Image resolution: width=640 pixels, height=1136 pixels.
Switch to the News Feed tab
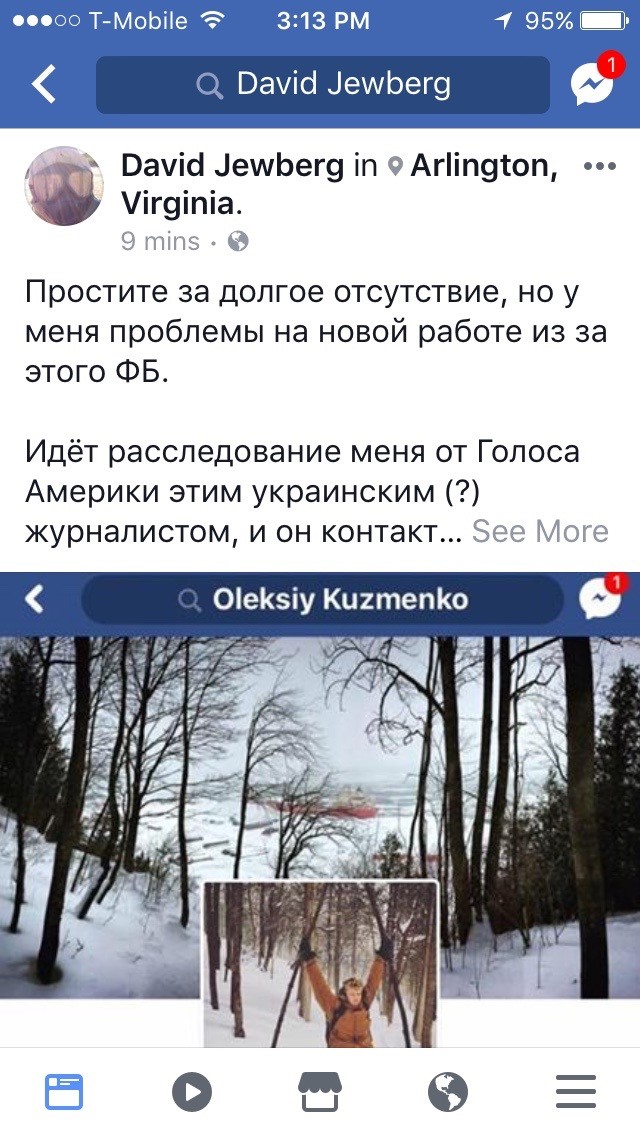point(64,1091)
